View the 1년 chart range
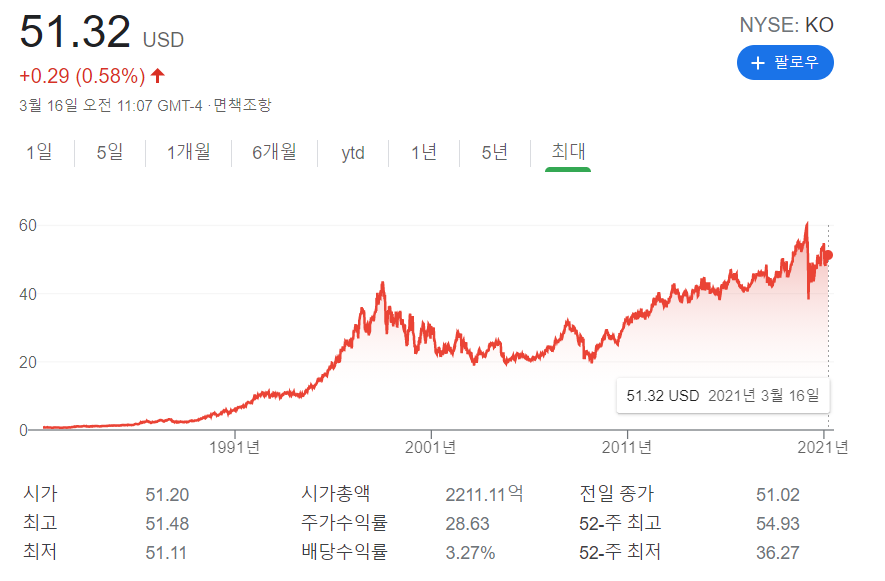 424,152
